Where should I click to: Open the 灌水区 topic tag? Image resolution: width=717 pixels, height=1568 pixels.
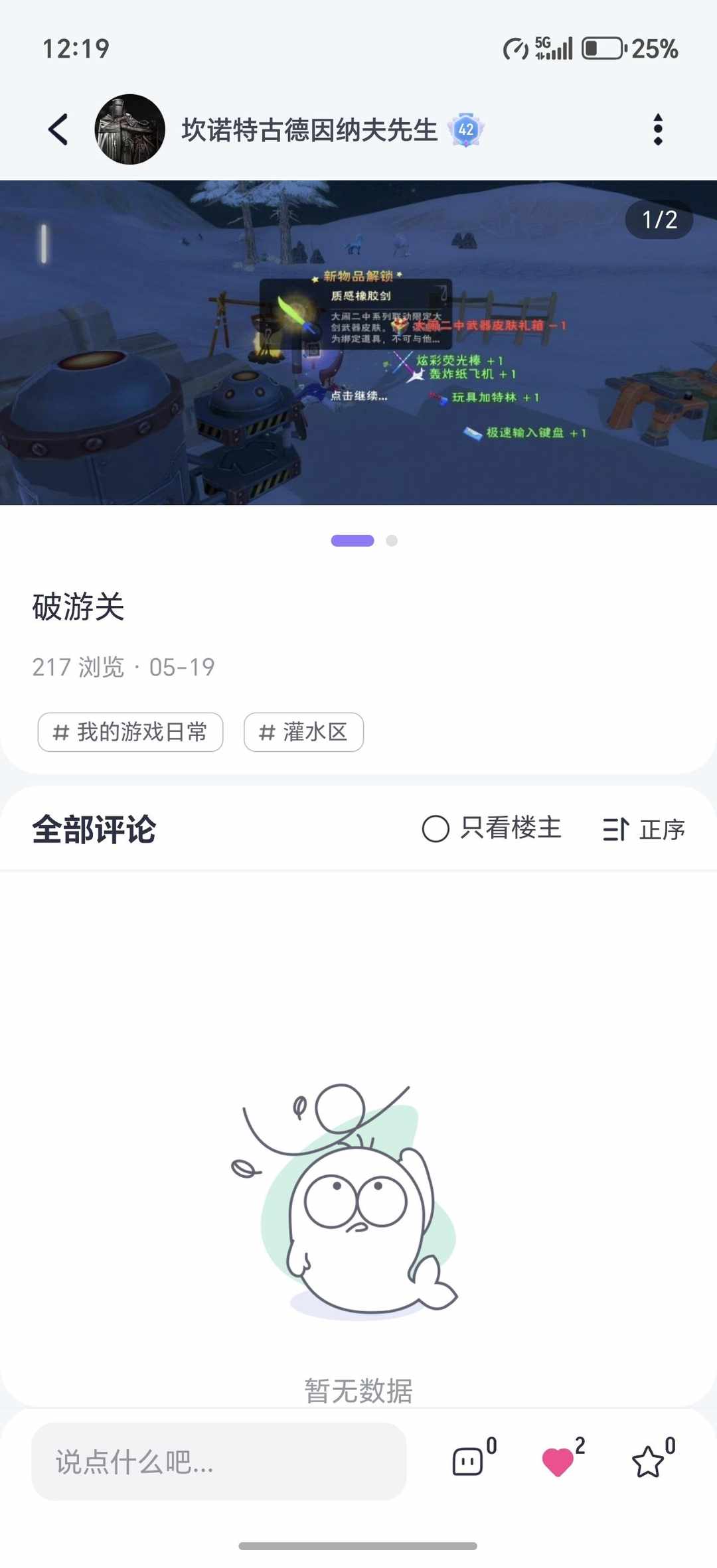click(x=303, y=732)
